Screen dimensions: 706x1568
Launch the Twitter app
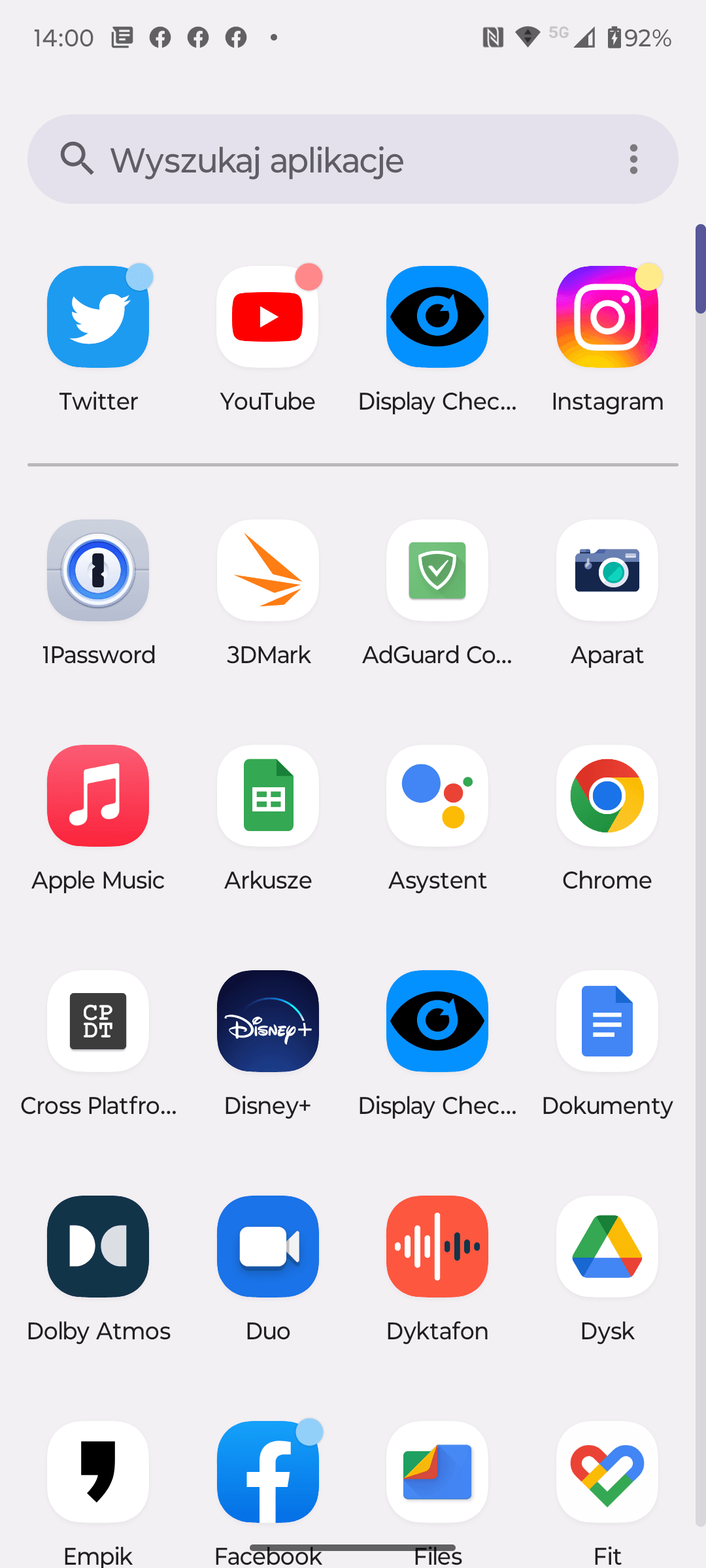click(98, 318)
